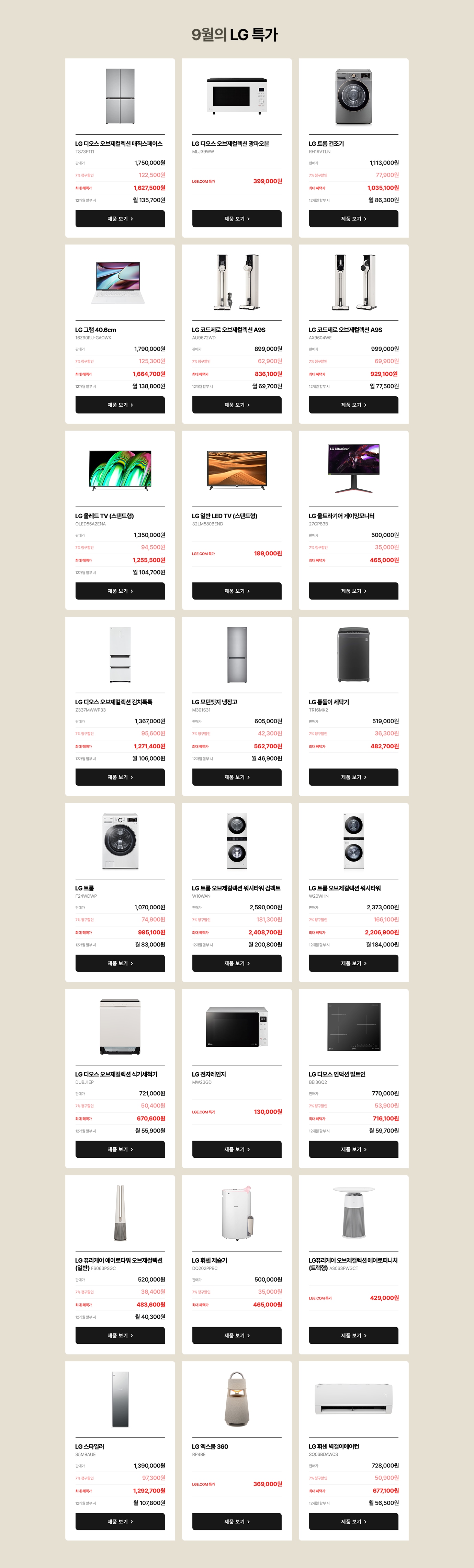
Task: Open 제품 보기 for LG 통돌이 세탁기
Action: pos(353,777)
